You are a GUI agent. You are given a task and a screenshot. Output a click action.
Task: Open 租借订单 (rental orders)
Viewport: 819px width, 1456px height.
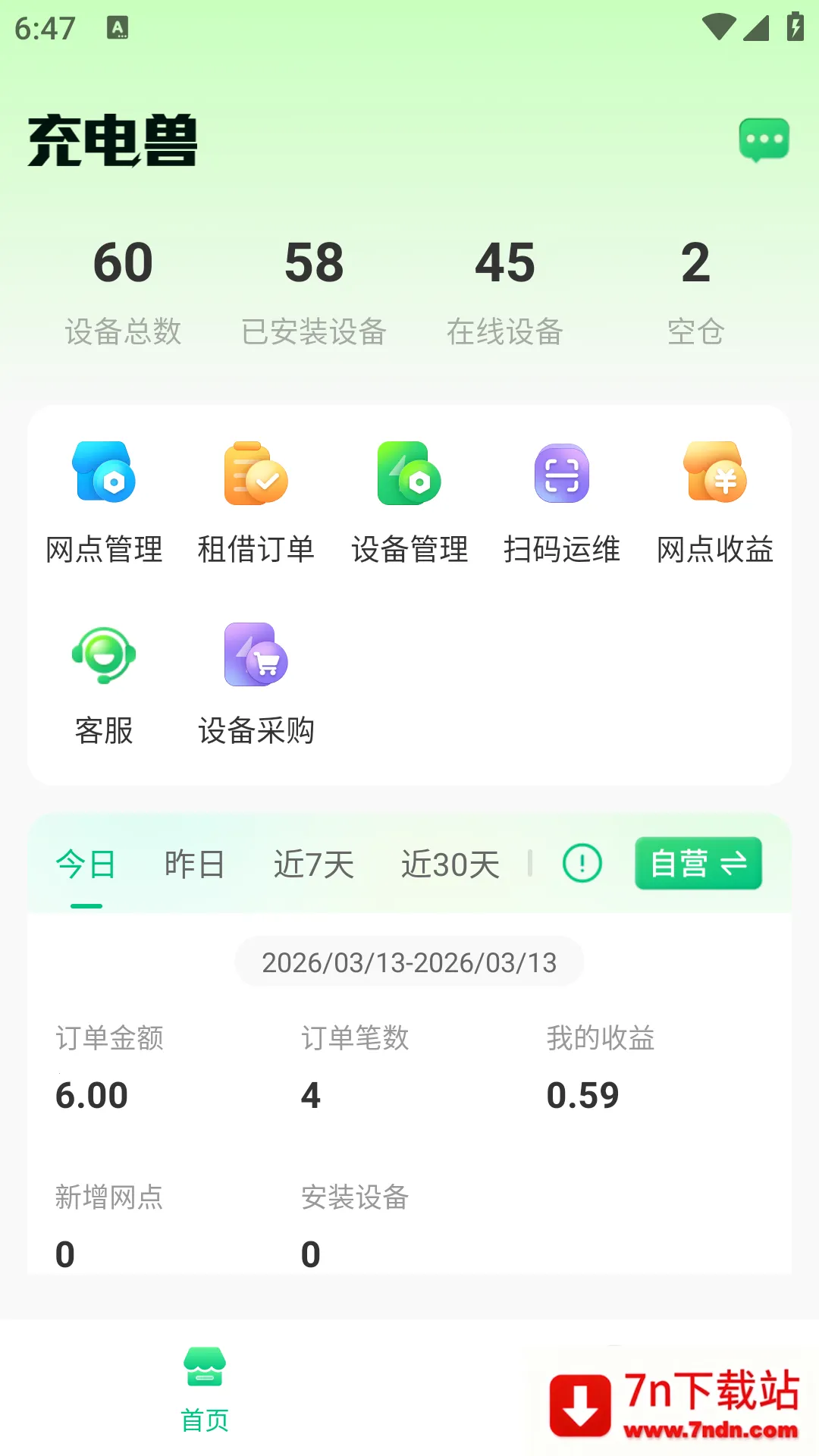(257, 500)
